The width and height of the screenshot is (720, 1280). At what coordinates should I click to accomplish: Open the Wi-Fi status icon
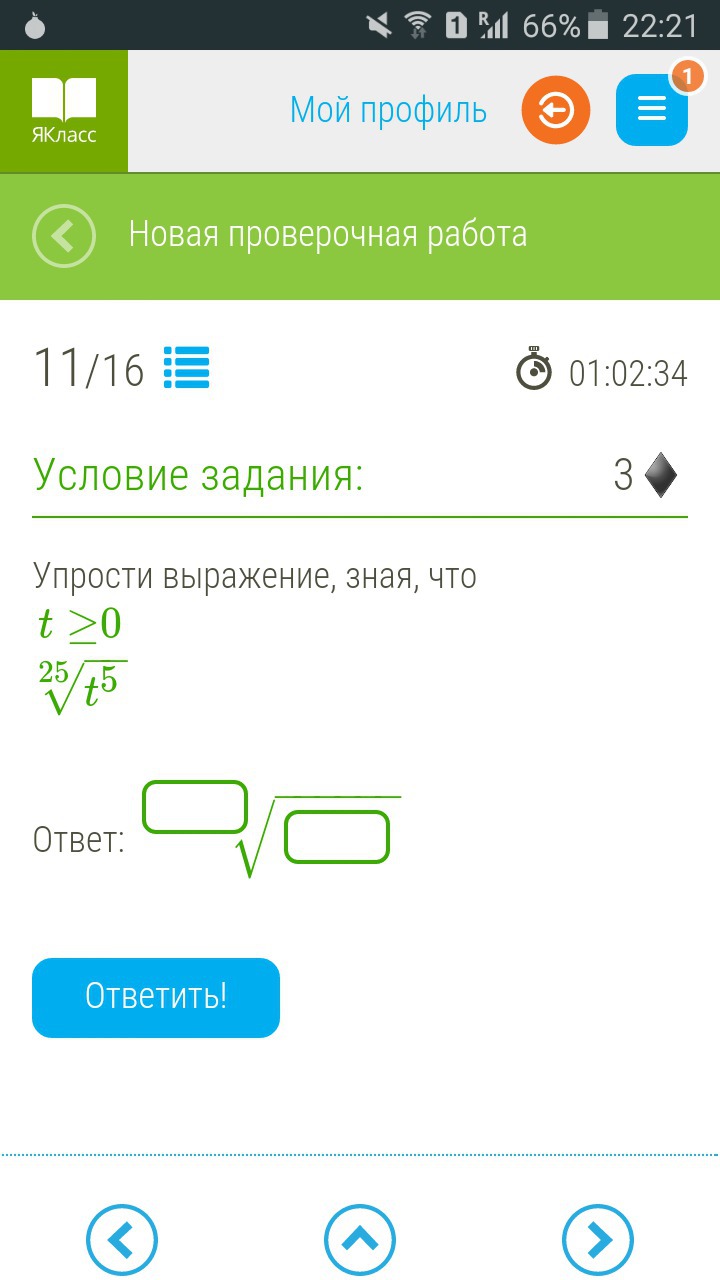(x=413, y=25)
